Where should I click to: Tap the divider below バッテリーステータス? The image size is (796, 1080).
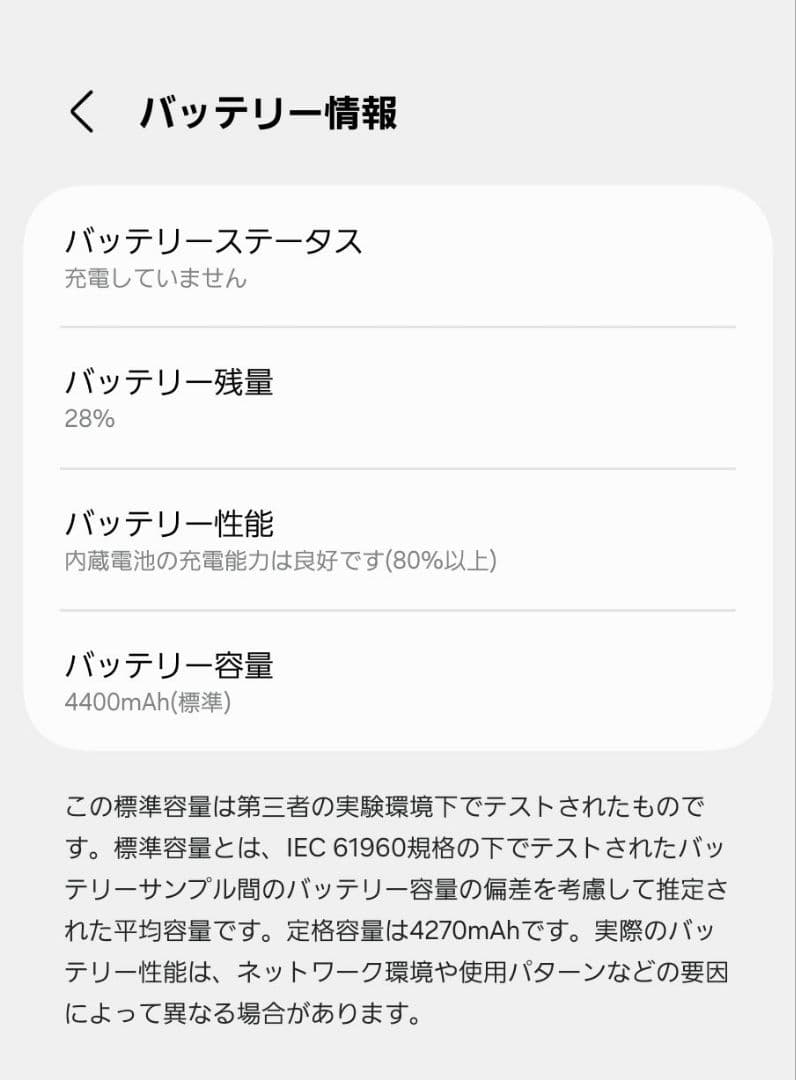pyautogui.click(x=398, y=327)
